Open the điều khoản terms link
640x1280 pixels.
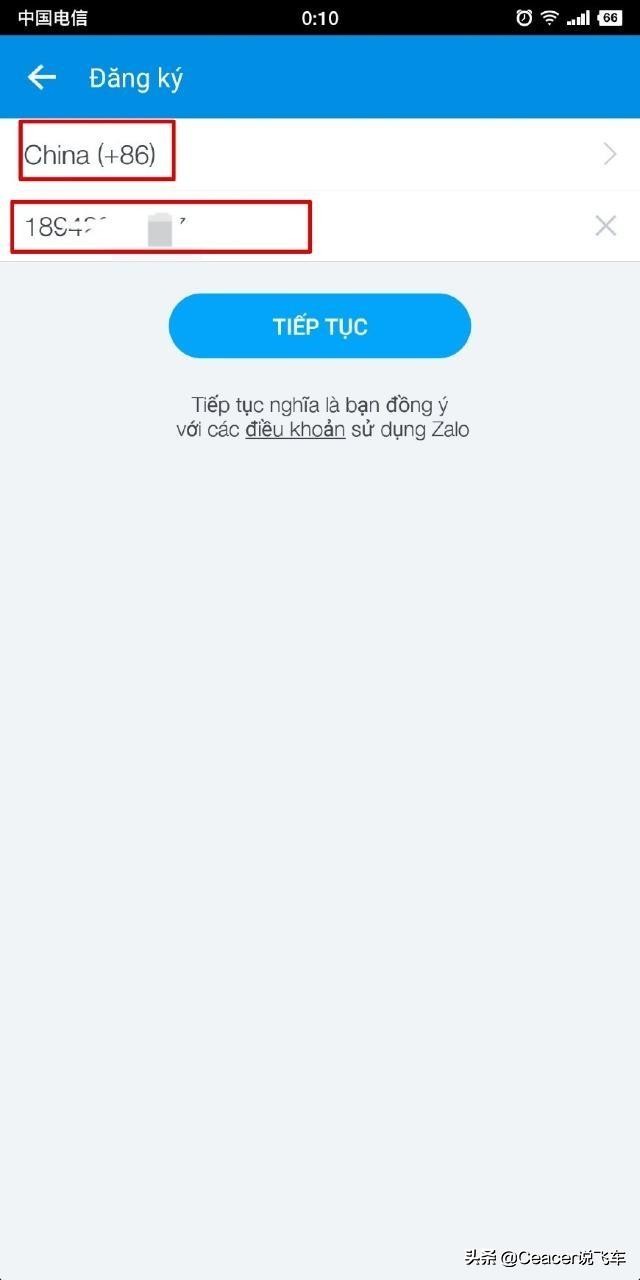point(295,430)
